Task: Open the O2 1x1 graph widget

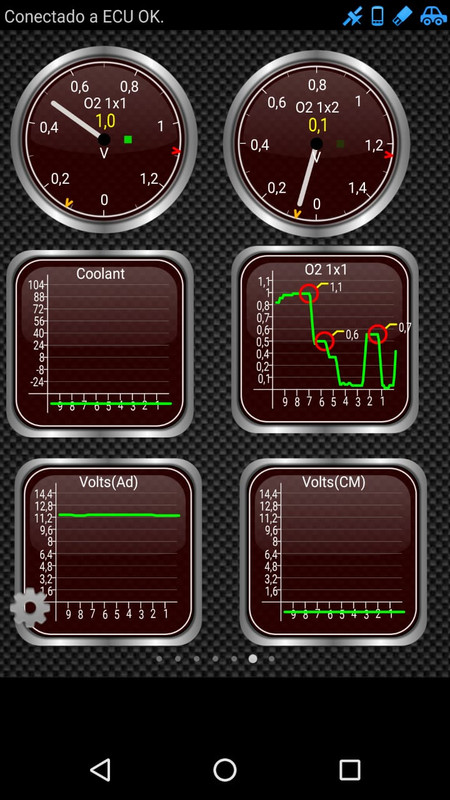Action: pyautogui.click(x=325, y=340)
